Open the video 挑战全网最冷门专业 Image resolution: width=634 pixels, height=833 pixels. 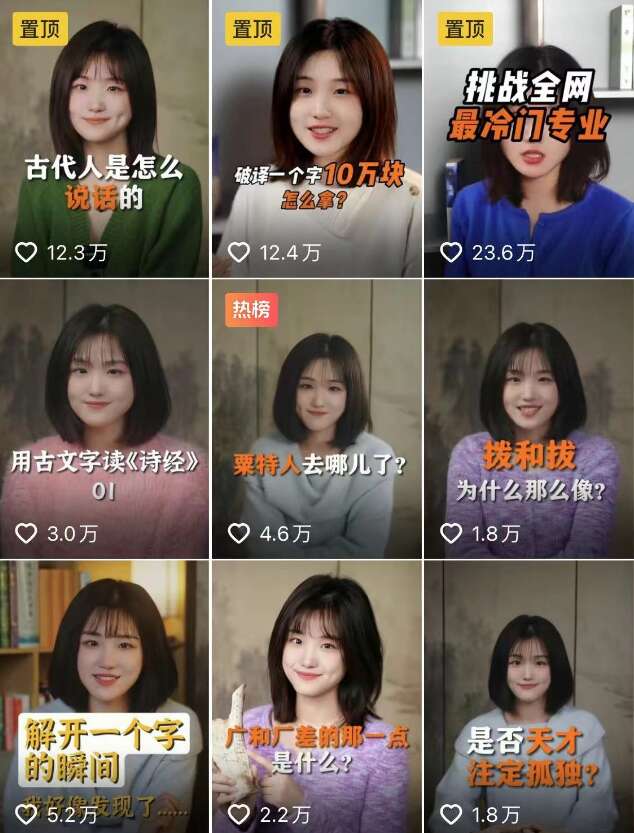point(529,140)
